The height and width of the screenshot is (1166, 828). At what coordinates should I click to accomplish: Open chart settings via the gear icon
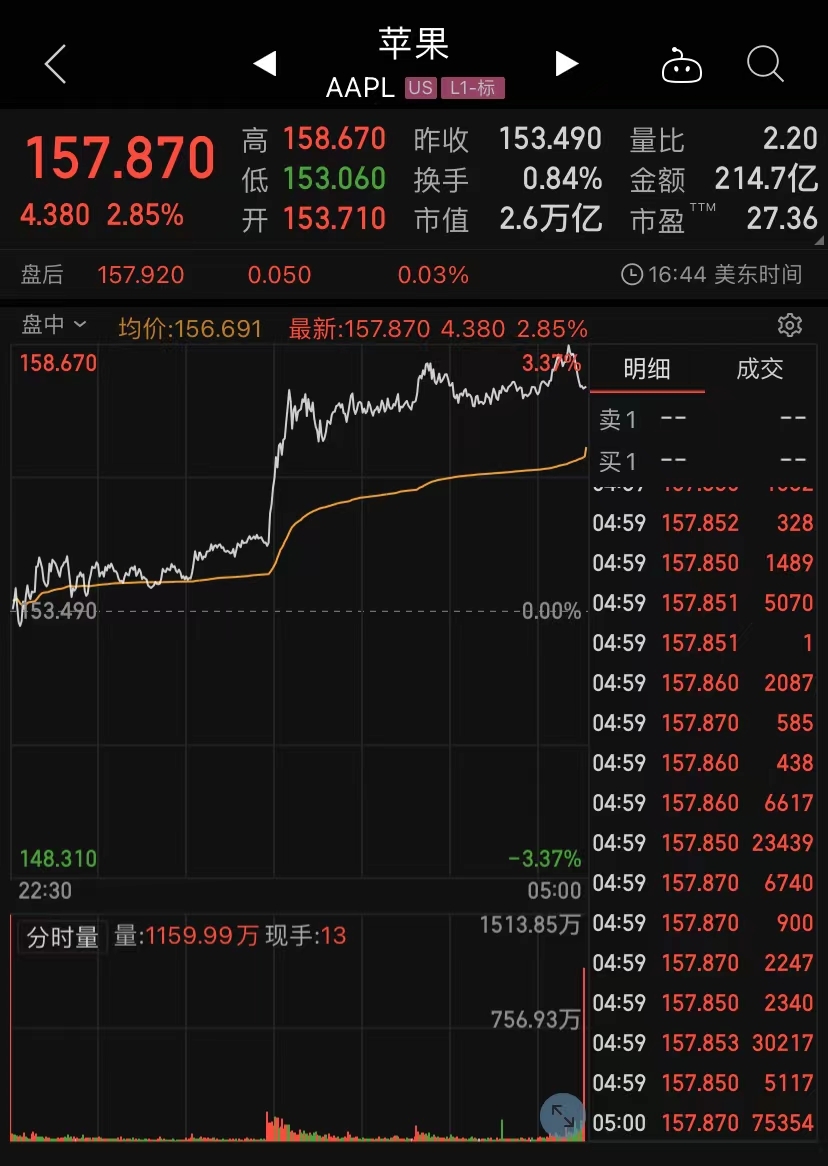[x=789, y=325]
